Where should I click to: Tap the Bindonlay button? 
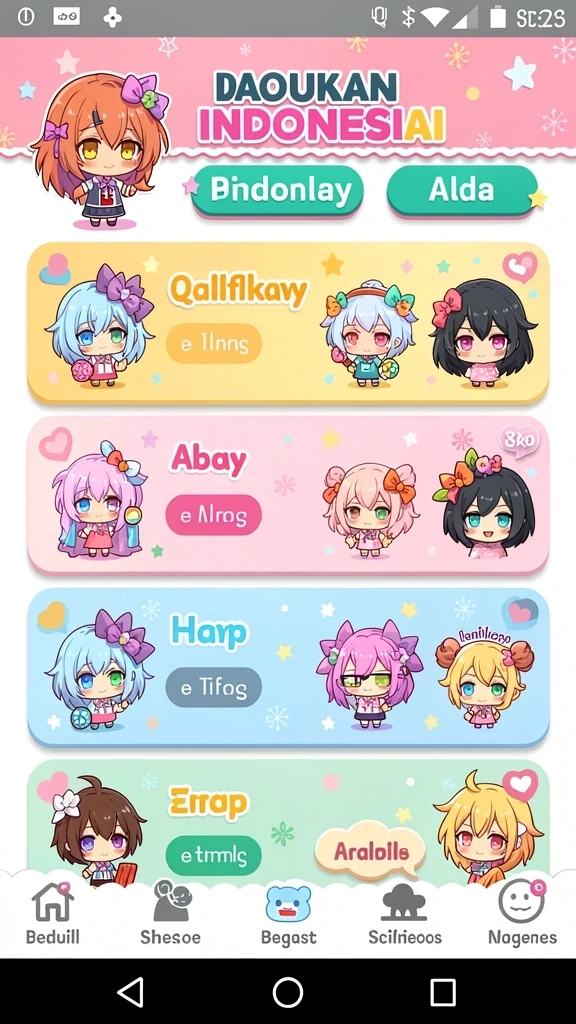(278, 190)
